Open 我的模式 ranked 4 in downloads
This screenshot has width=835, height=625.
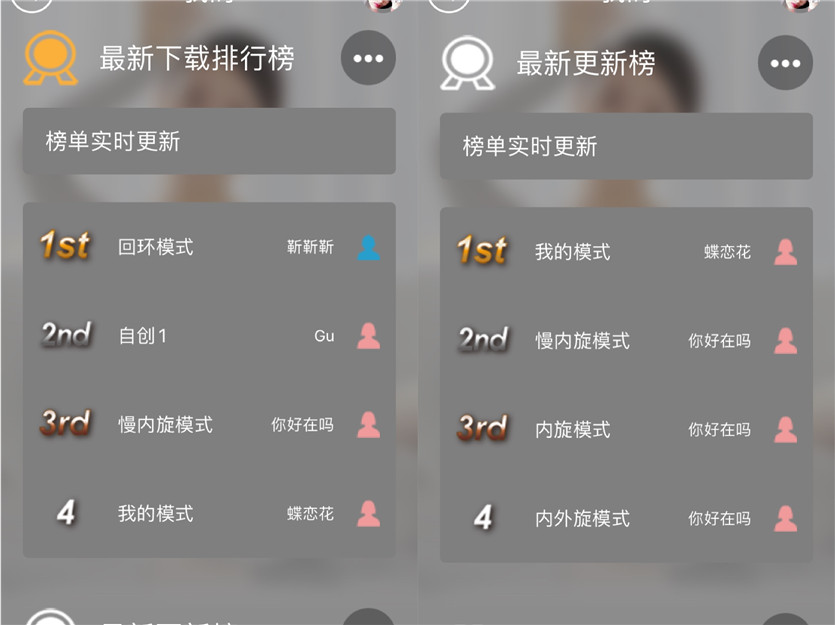[x=156, y=514]
